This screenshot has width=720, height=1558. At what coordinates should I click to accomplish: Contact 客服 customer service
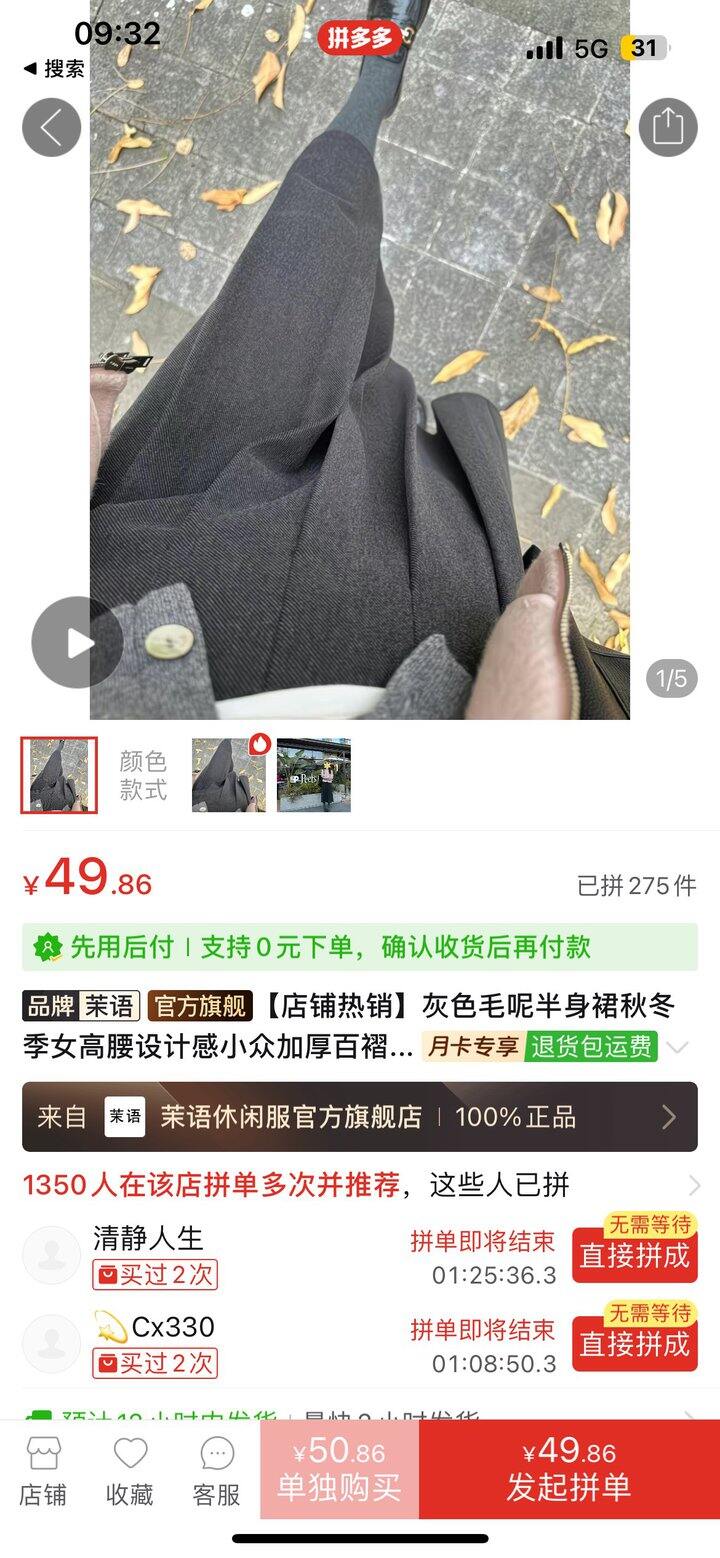pyautogui.click(x=216, y=1472)
